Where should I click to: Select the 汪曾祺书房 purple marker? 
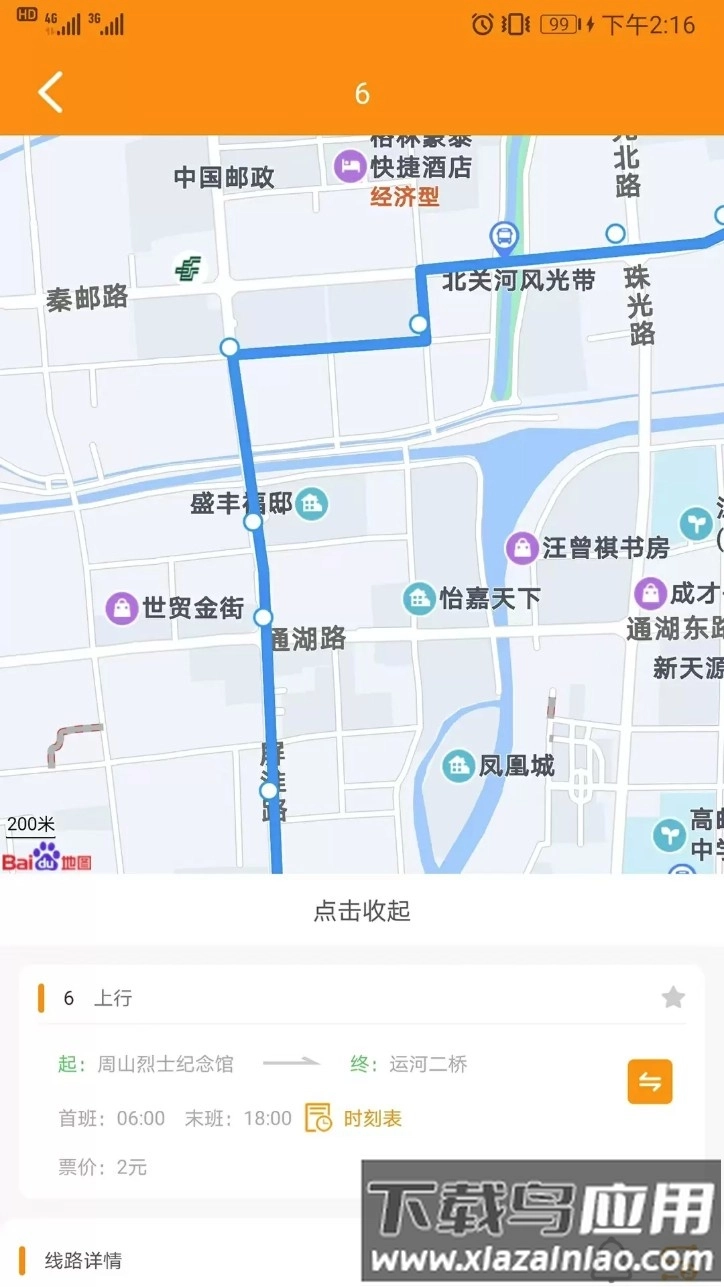coord(522,548)
